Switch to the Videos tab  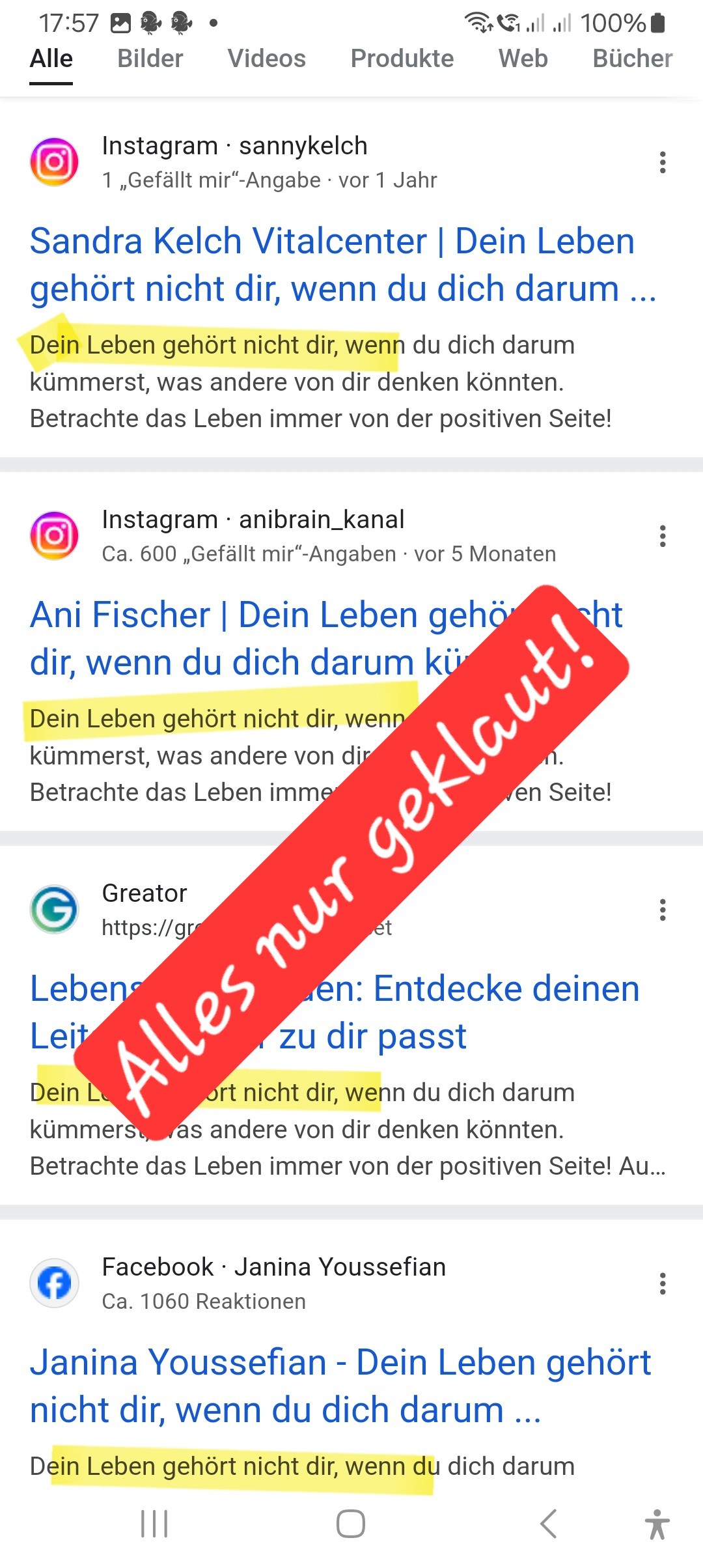pyautogui.click(x=267, y=59)
